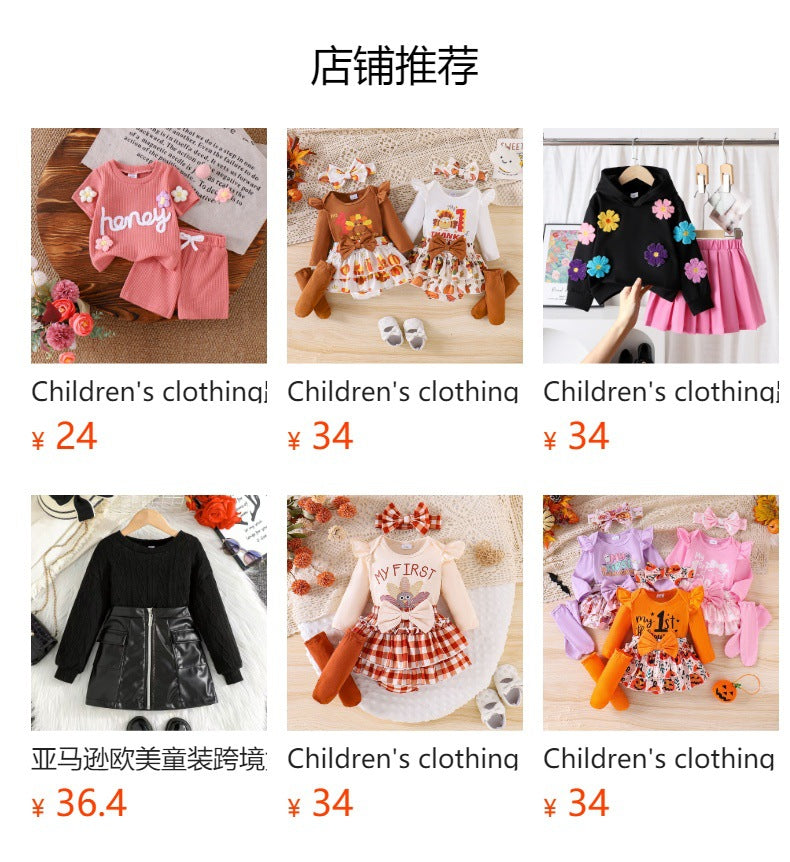This screenshot has width=790, height=862.
Task: Open the purple, pink and orange romper set
Action: [660, 612]
